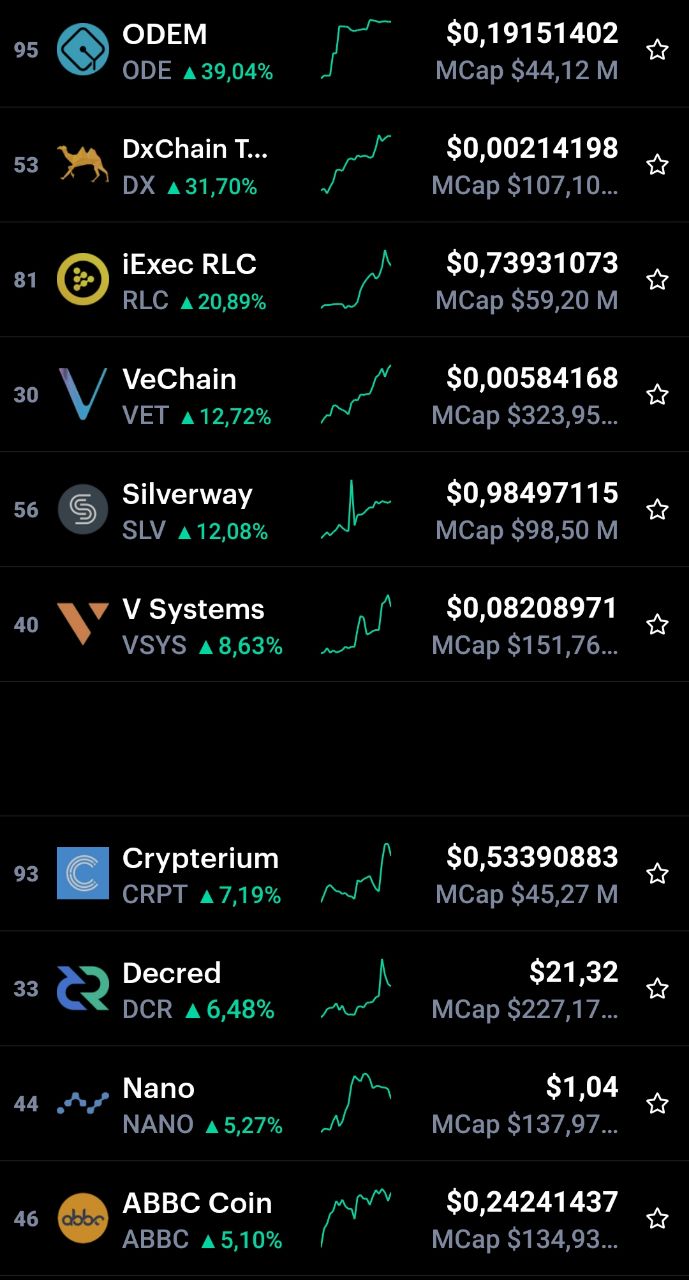
Task: Star the VSYS coin
Action: coord(657,625)
